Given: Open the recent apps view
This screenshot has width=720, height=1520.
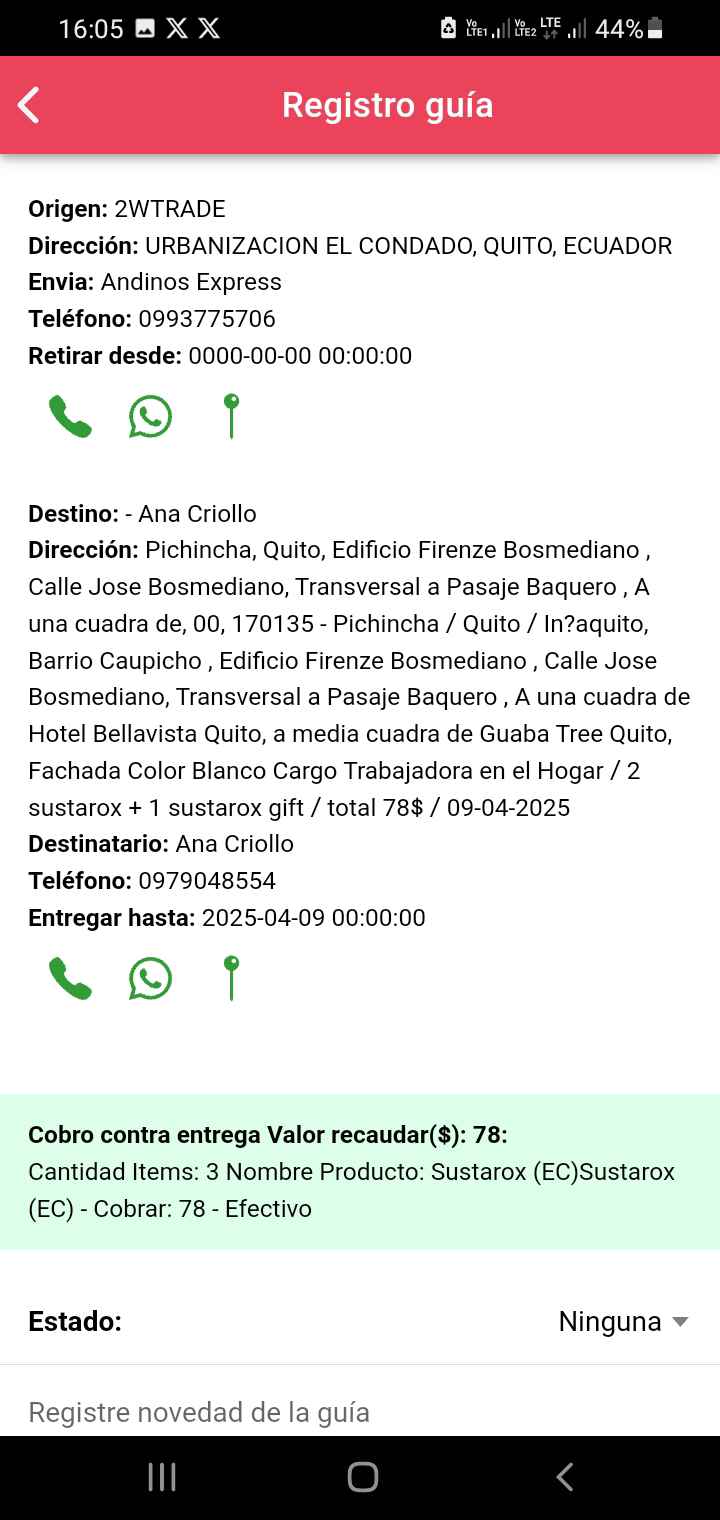Looking at the screenshot, I should click(x=162, y=1477).
